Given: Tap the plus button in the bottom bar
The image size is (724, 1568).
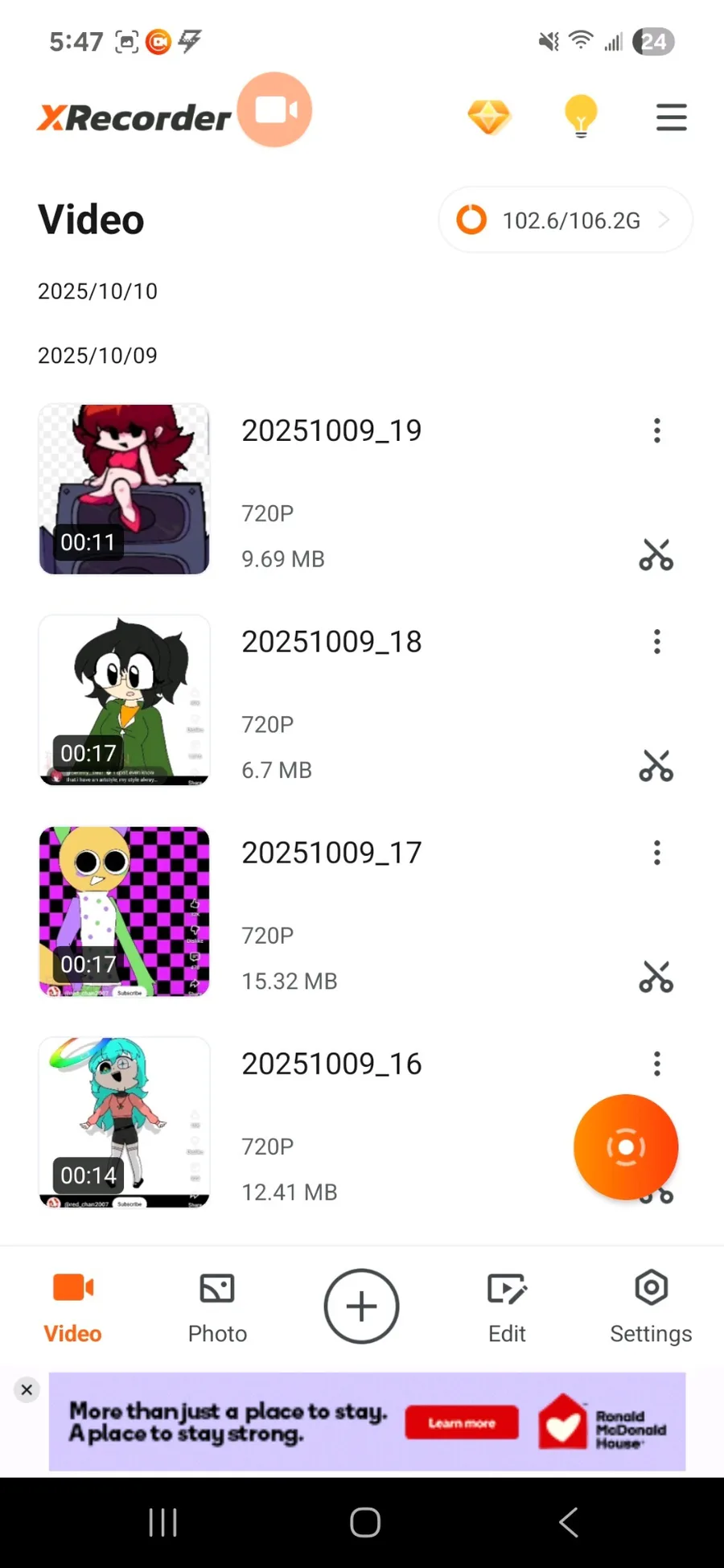Looking at the screenshot, I should (x=361, y=1307).
